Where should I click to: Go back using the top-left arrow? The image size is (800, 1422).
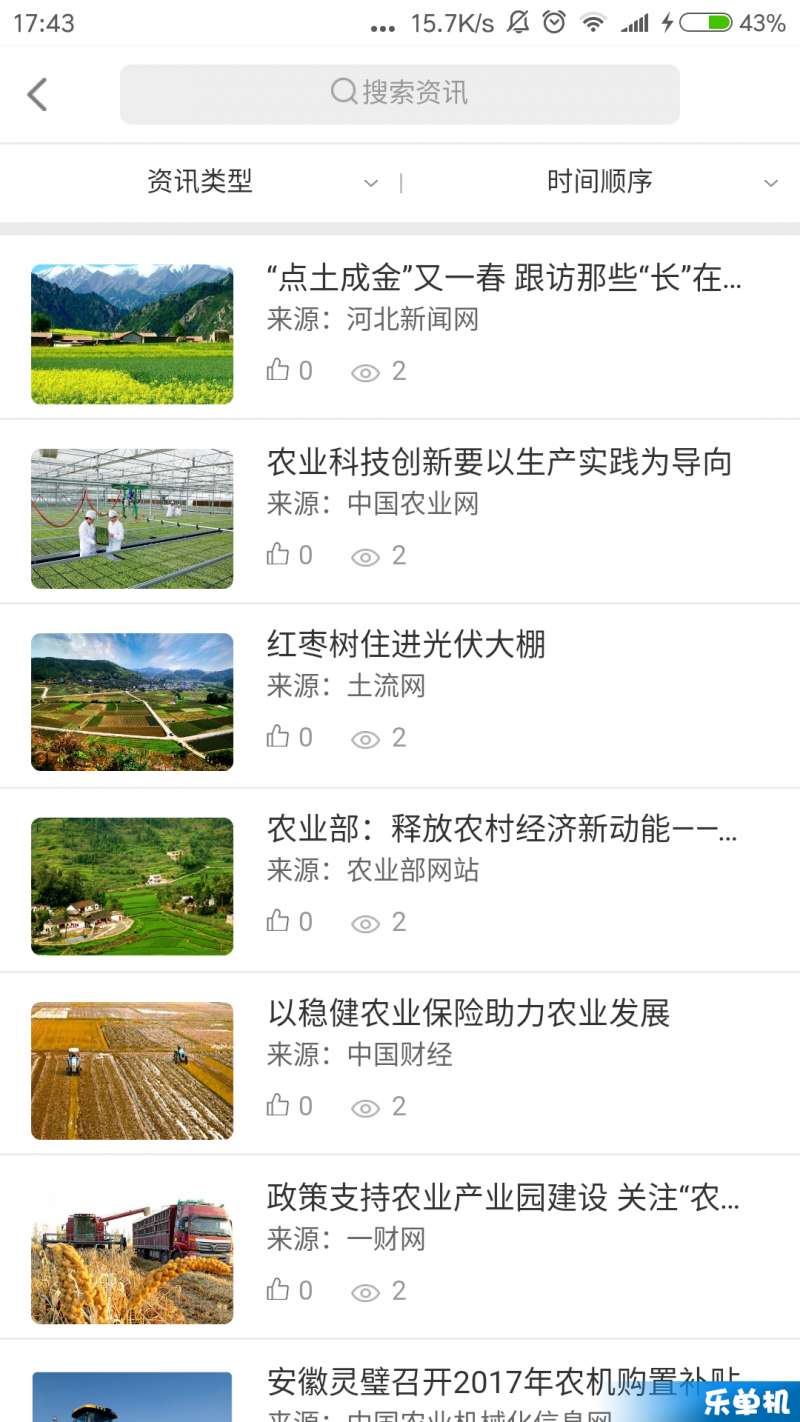click(37, 95)
